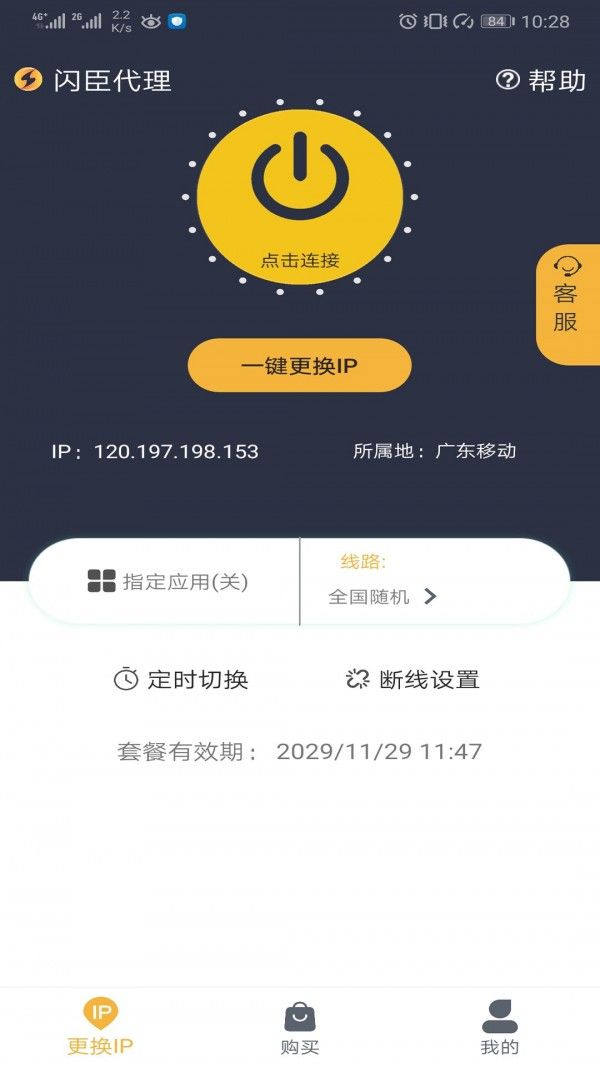
Task: Switch to the 购买 tab
Action: (x=300, y=1028)
